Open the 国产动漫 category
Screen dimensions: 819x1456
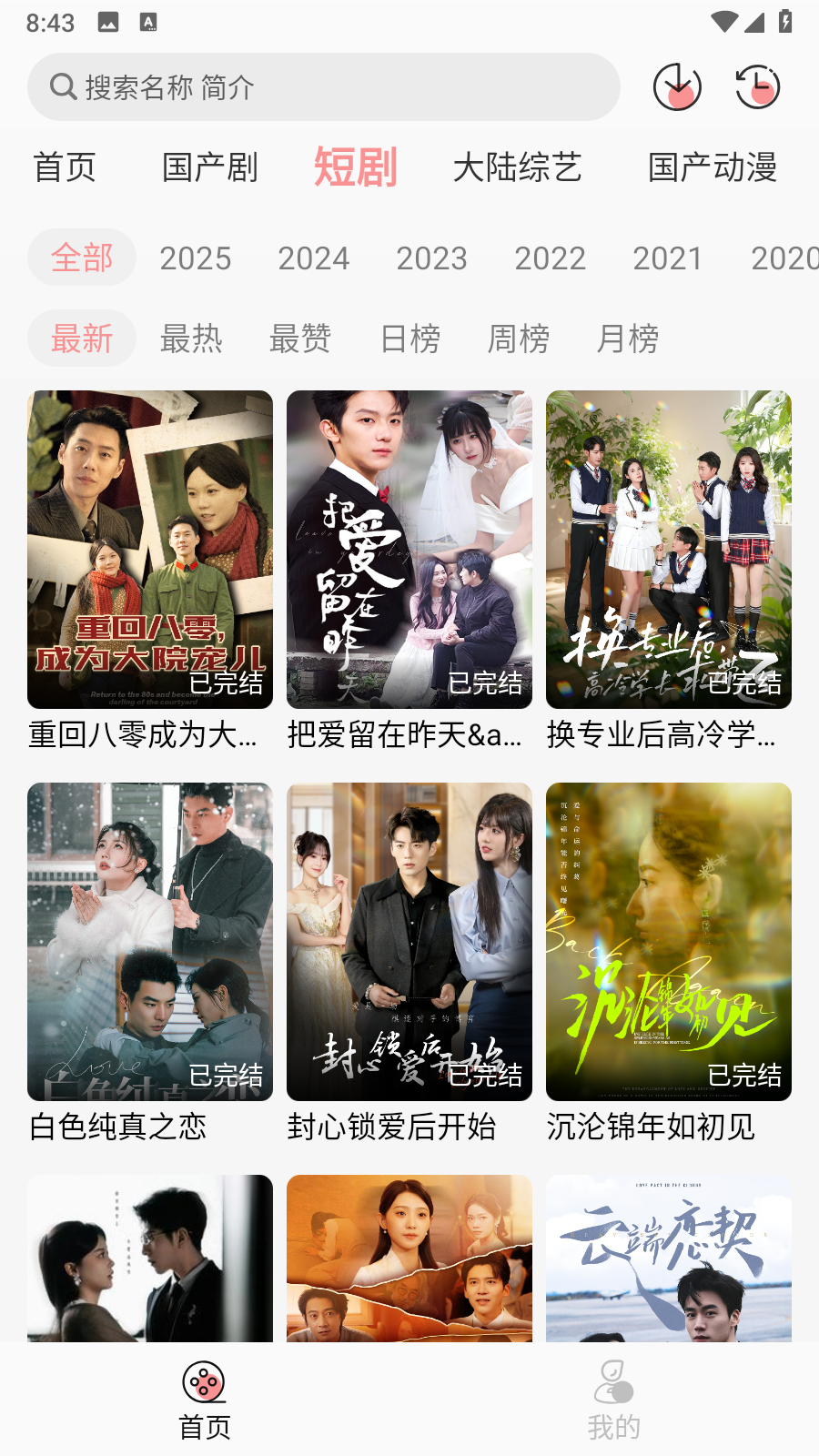[713, 168]
